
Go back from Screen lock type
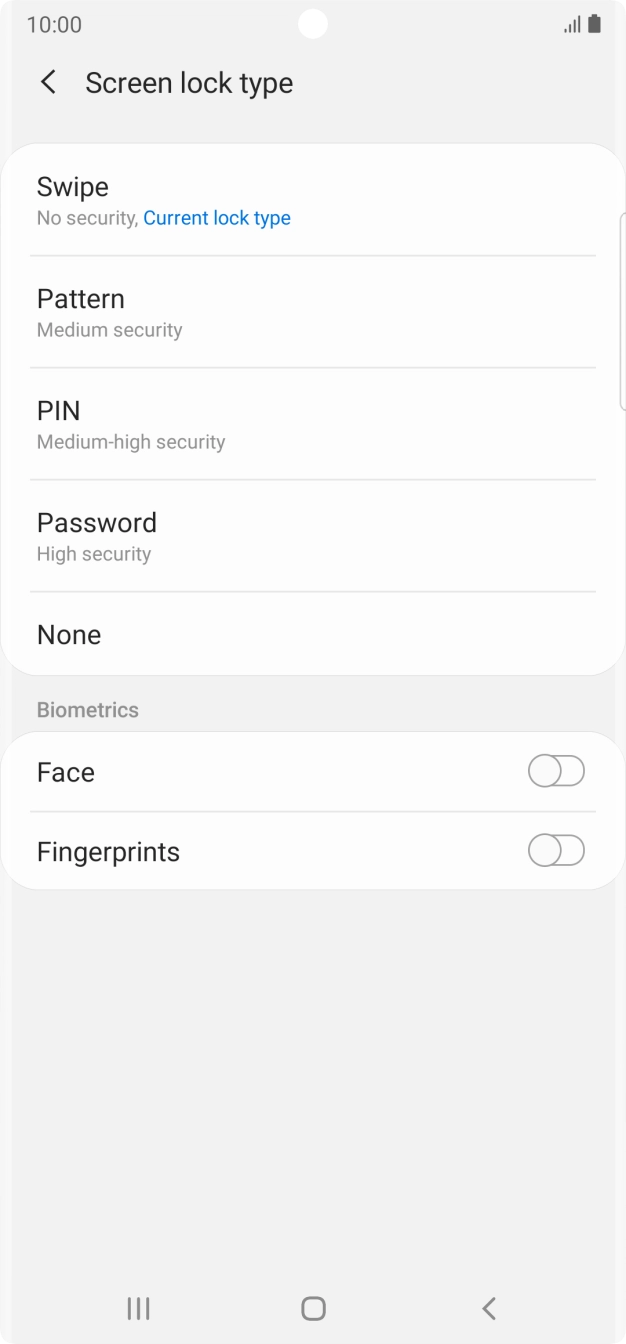[x=48, y=82]
